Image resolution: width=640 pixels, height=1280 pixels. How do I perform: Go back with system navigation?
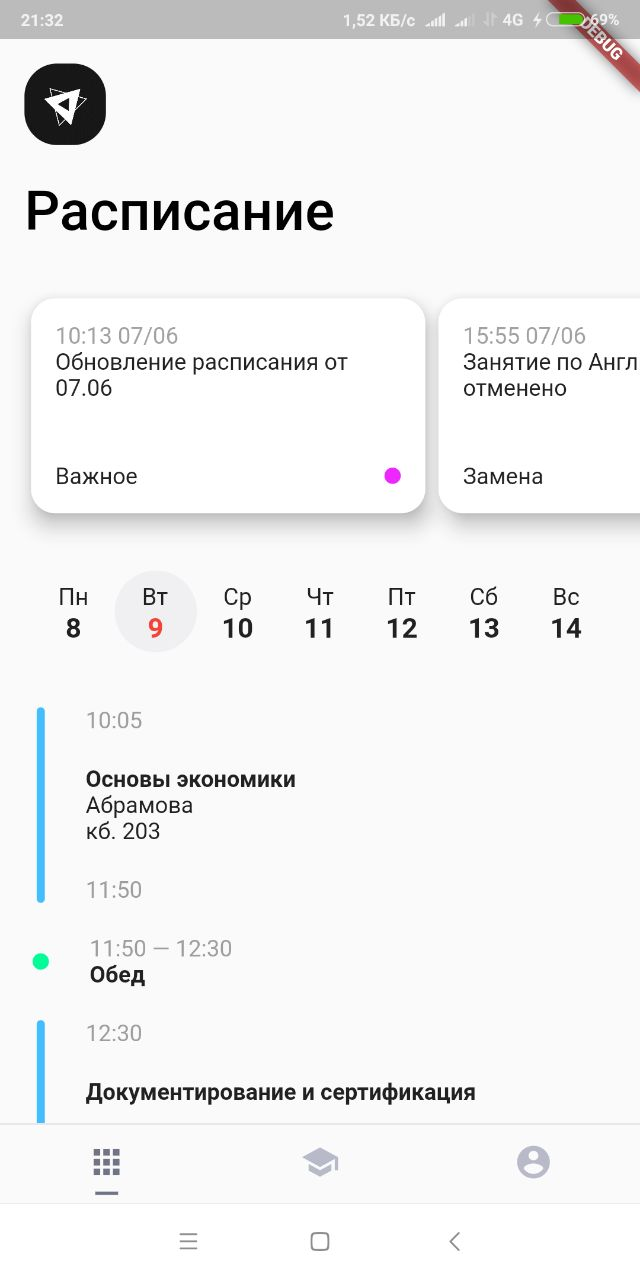click(454, 1241)
